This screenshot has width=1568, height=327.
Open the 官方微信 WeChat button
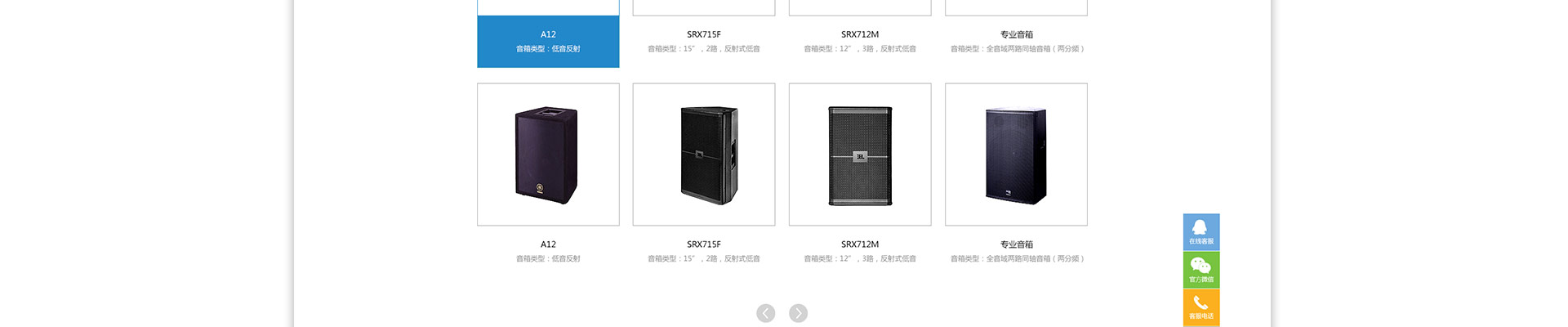[1200, 270]
